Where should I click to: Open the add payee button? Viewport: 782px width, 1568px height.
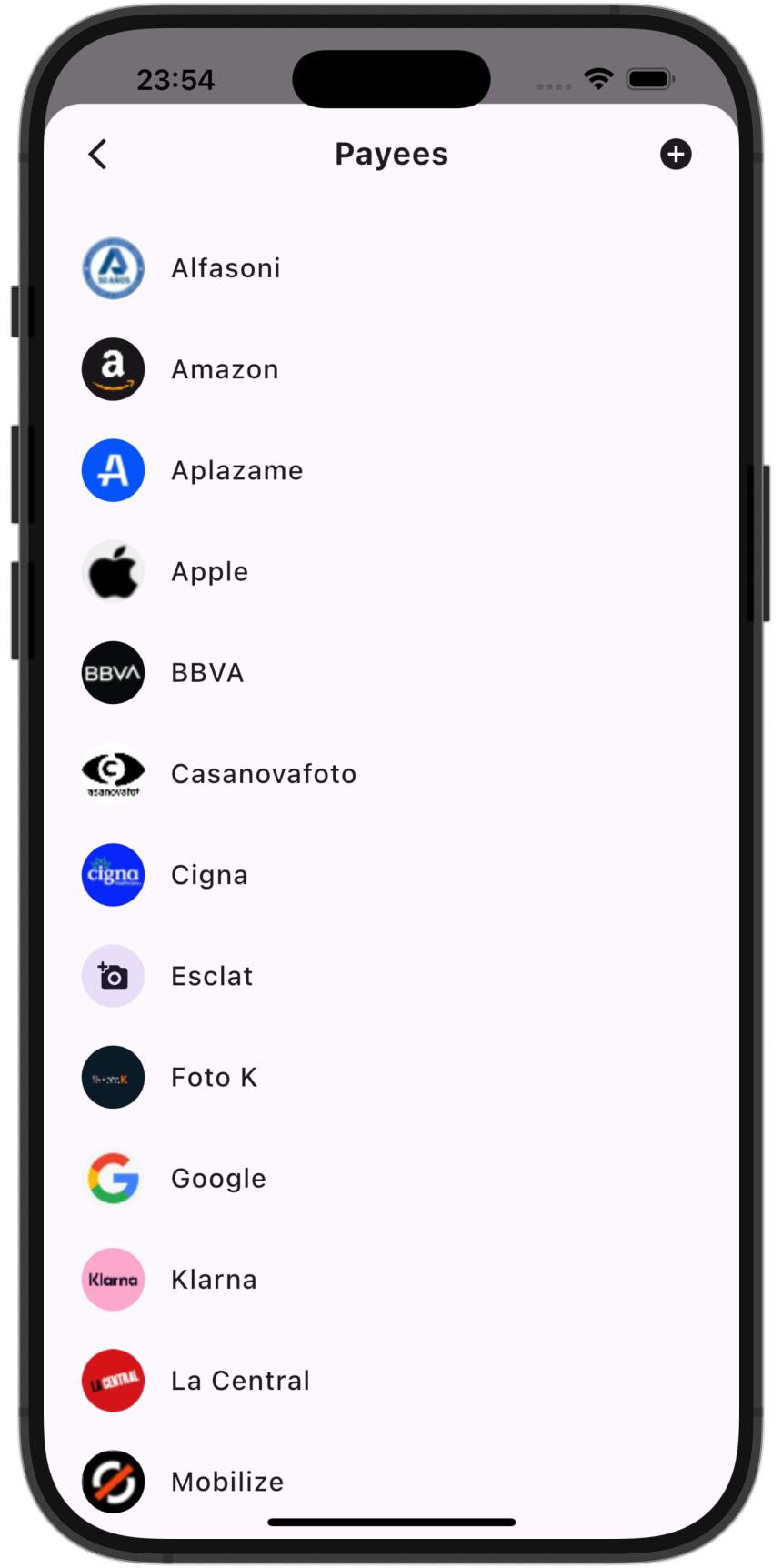(x=677, y=154)
